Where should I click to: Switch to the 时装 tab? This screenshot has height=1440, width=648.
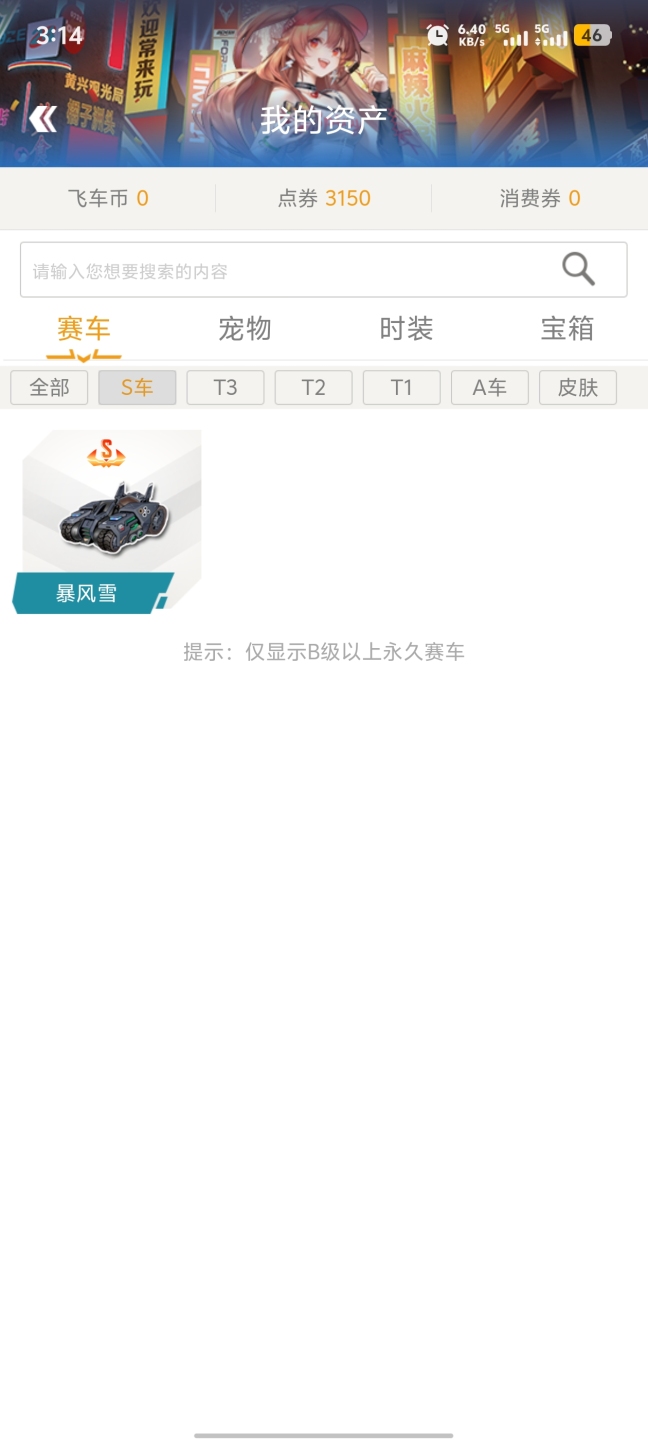406,329
